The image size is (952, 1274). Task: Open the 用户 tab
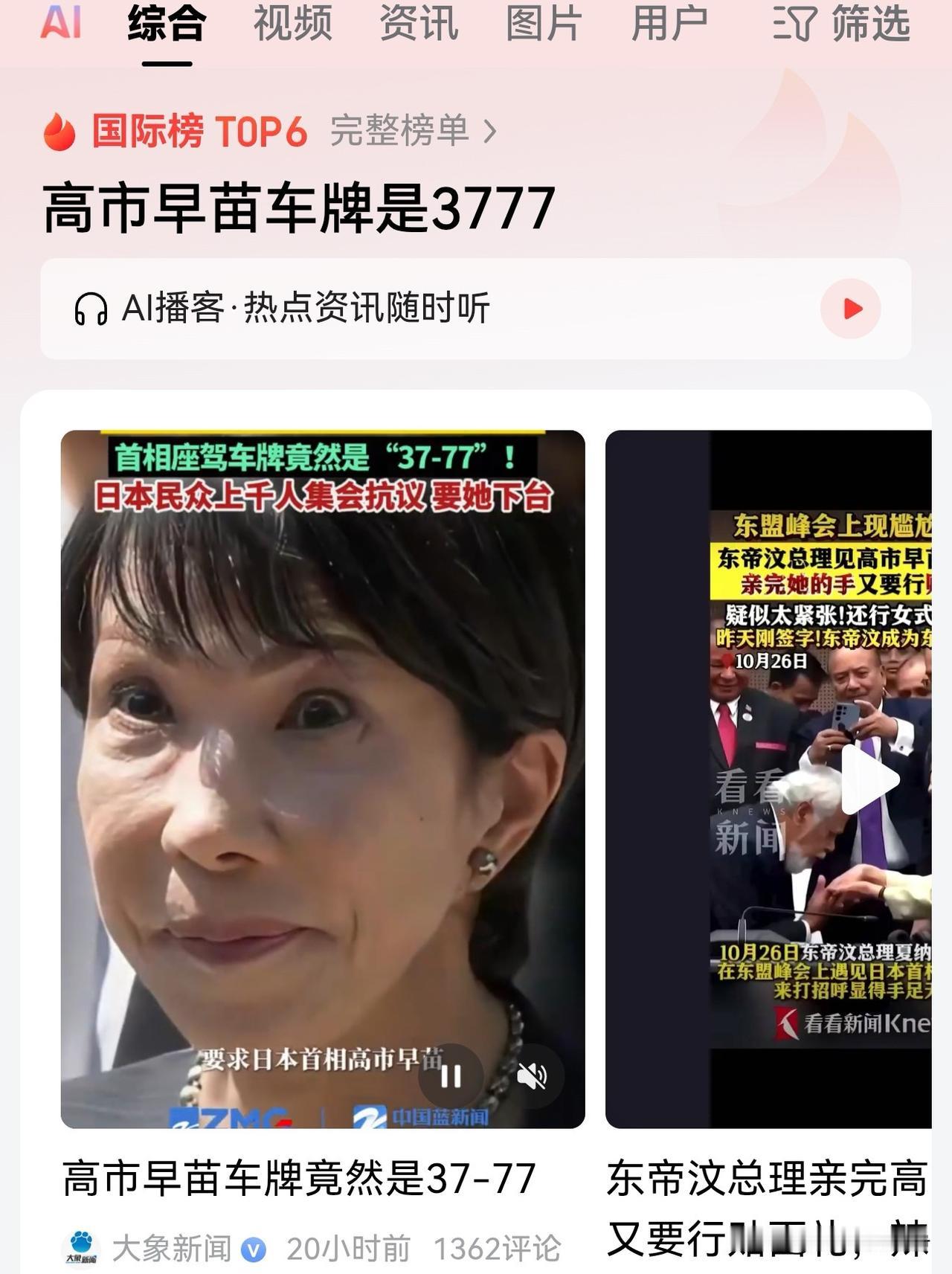pyautogui.click(x=670, y=24)
